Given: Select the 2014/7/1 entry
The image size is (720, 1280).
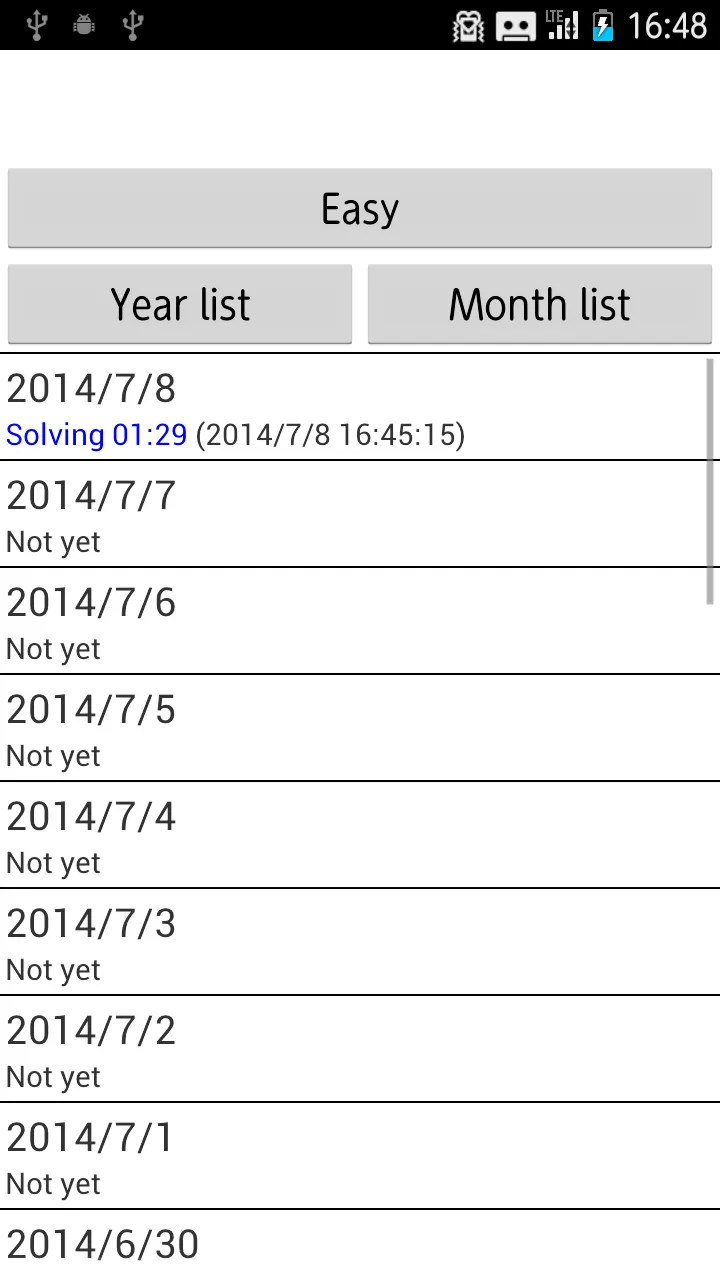Looking at the screenshot, I should click(360, 1156).
